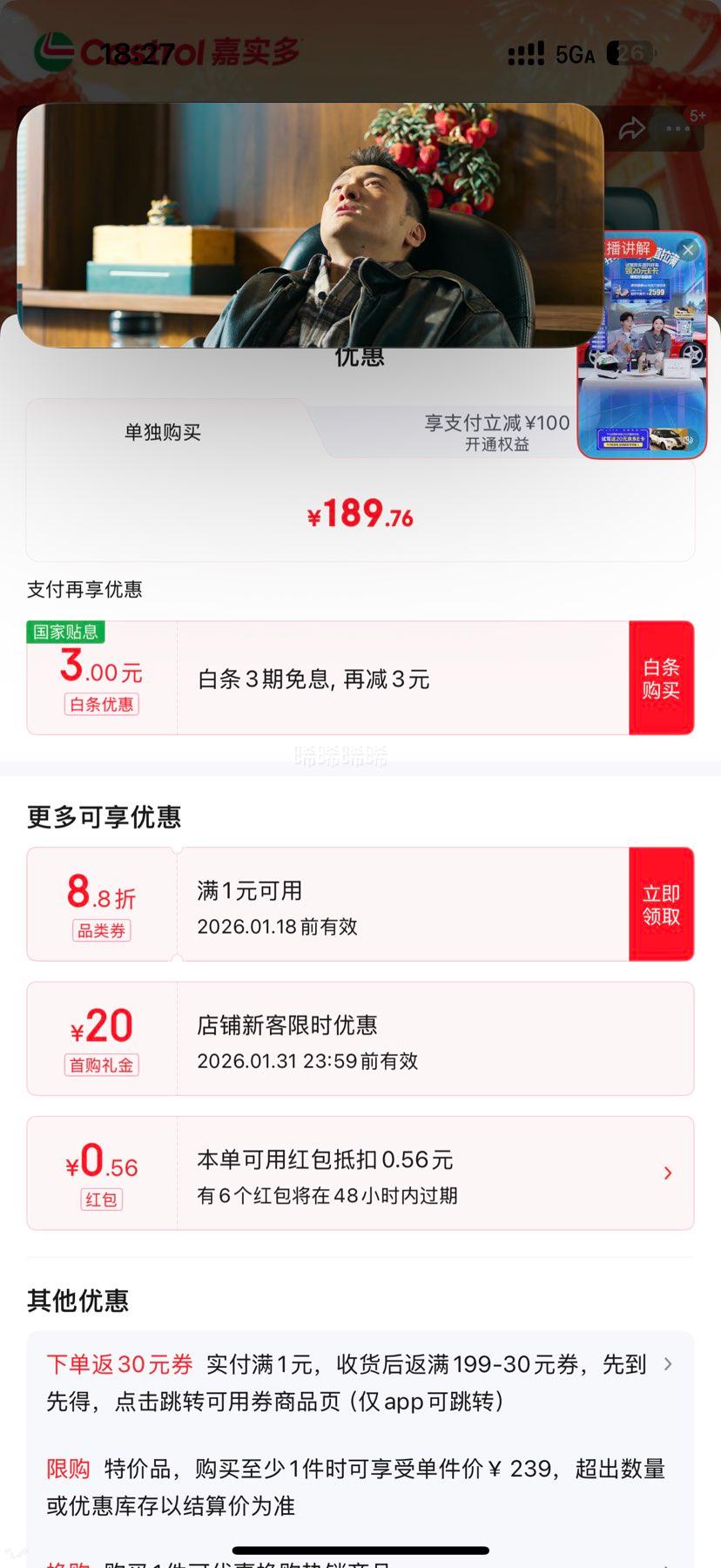Tap the battery indicator in the status bar
Screen dimensions: 721x1568
630,54
